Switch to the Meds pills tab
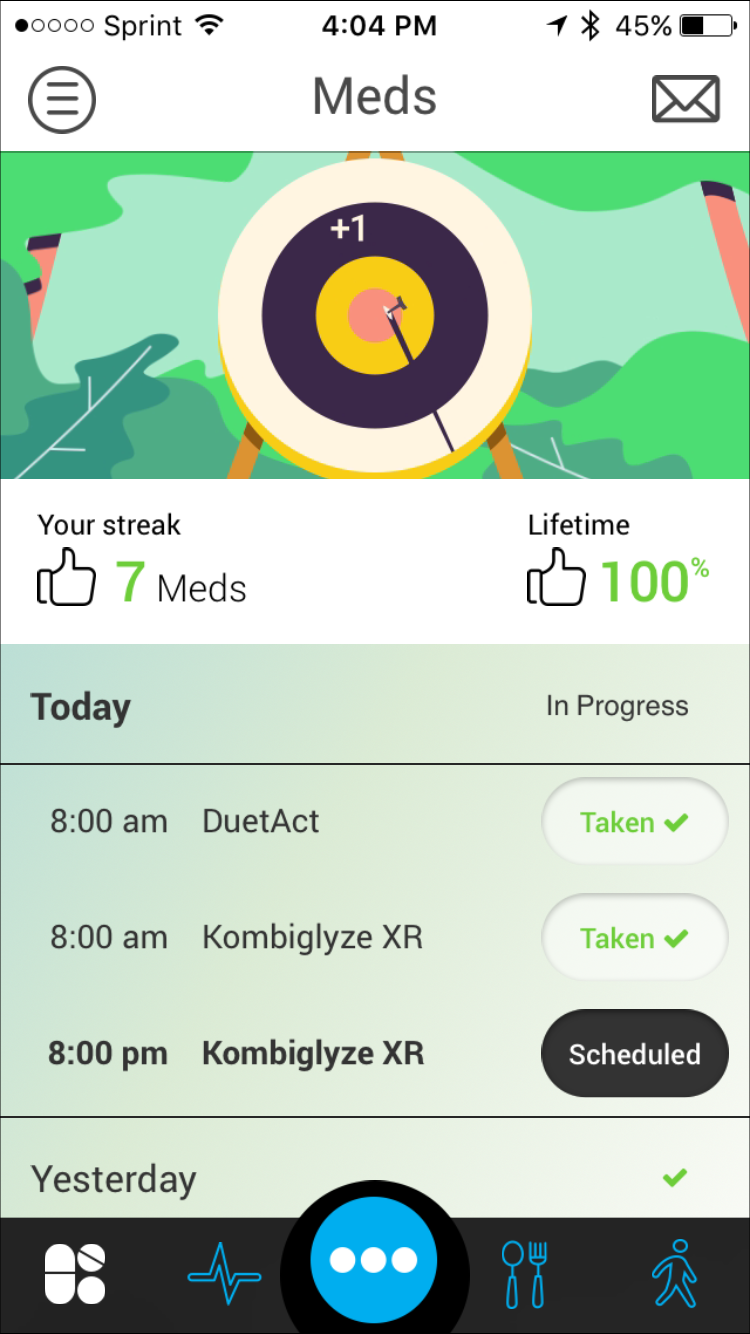 tap(75, 1273)
